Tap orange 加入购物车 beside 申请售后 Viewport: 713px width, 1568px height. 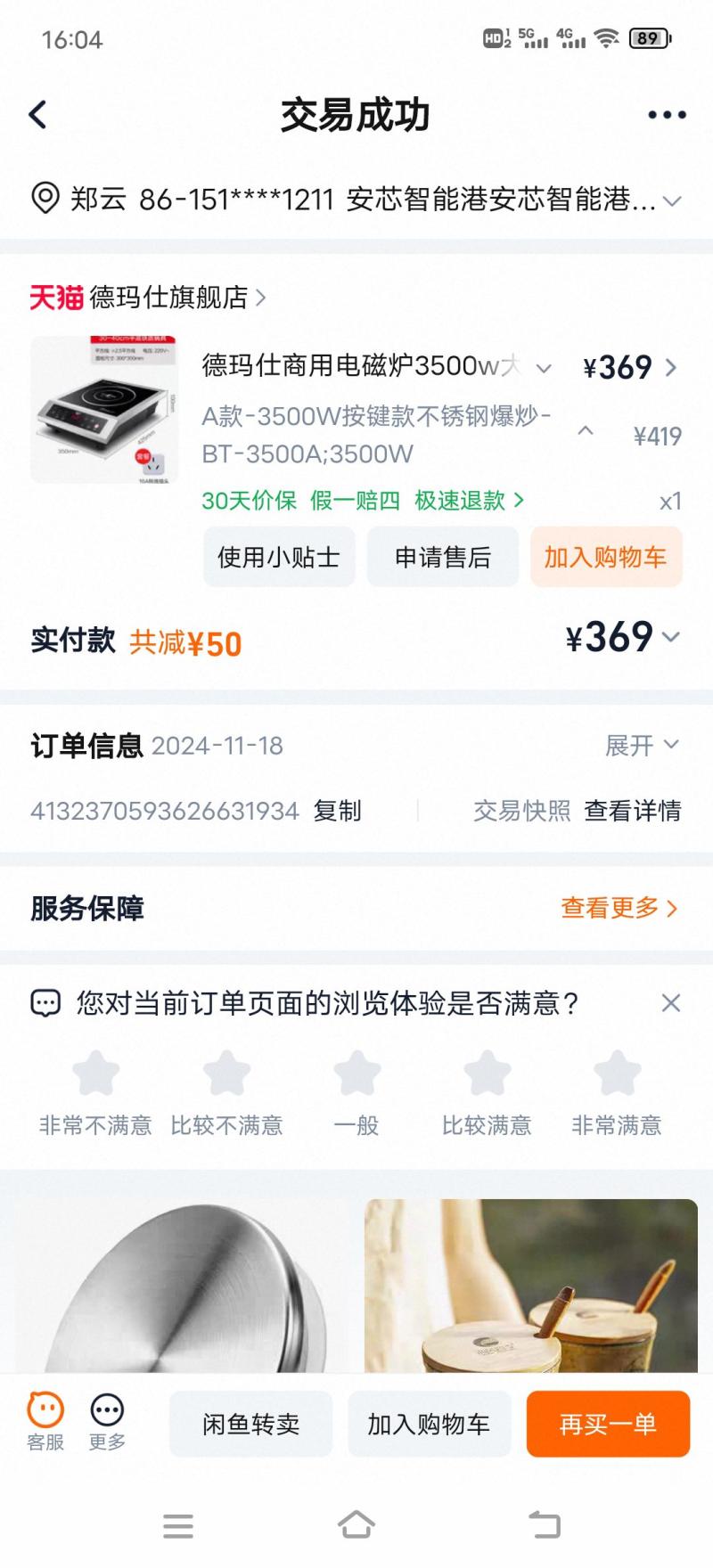pos(605,557)
